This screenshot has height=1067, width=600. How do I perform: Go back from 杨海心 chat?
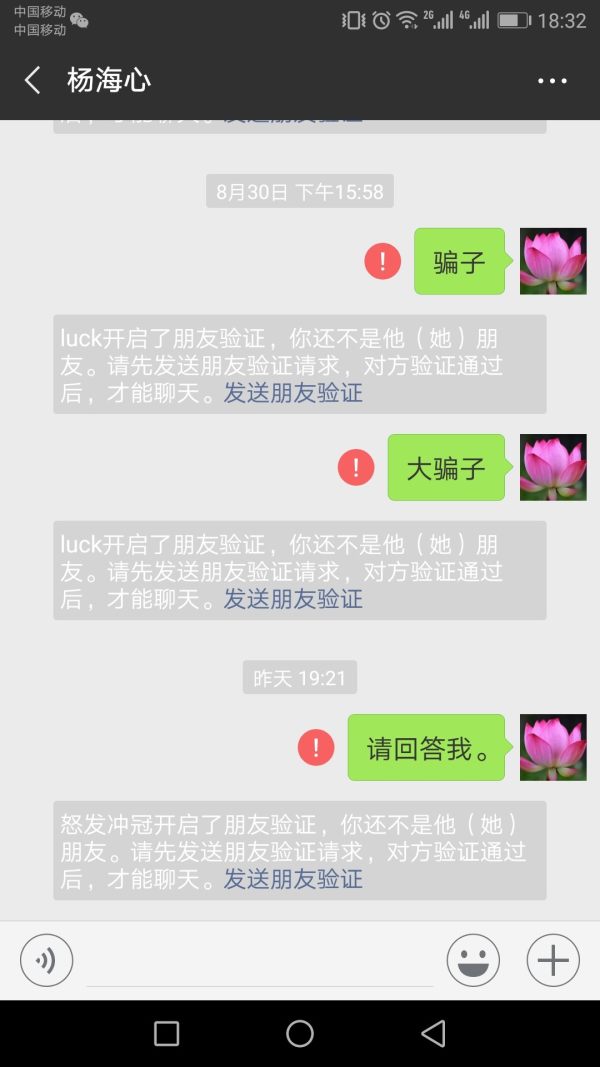coord(33,81)
